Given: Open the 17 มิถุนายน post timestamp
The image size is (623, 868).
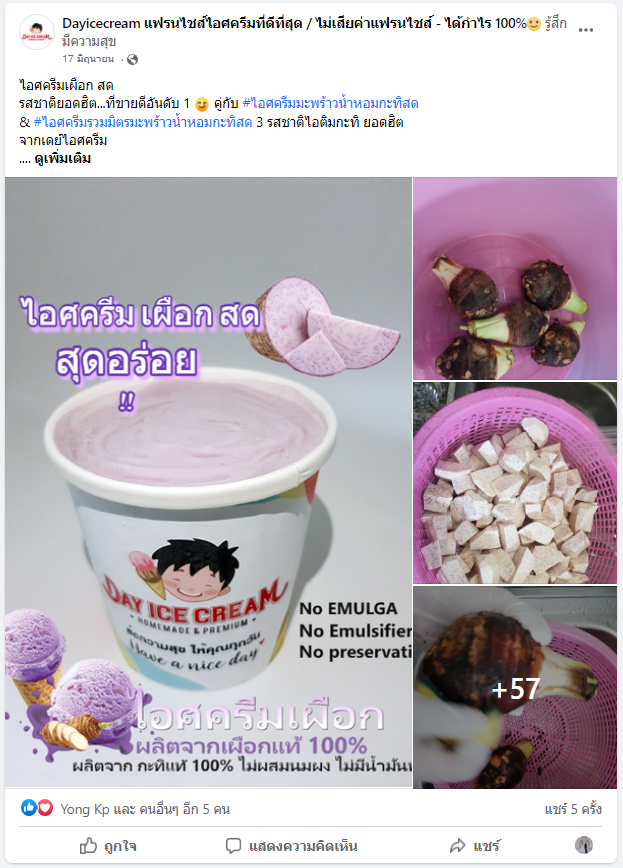Looking at the screenshot, I should click(x=87, y=60).
